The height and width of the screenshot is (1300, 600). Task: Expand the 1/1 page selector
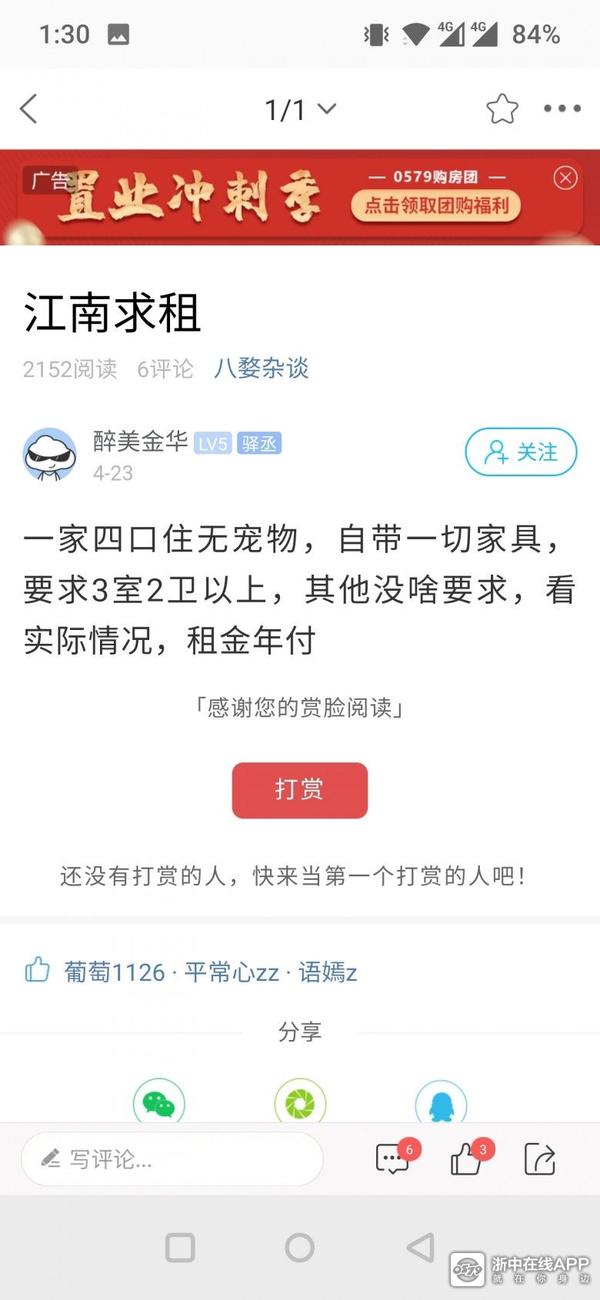[x=300, y=109]
